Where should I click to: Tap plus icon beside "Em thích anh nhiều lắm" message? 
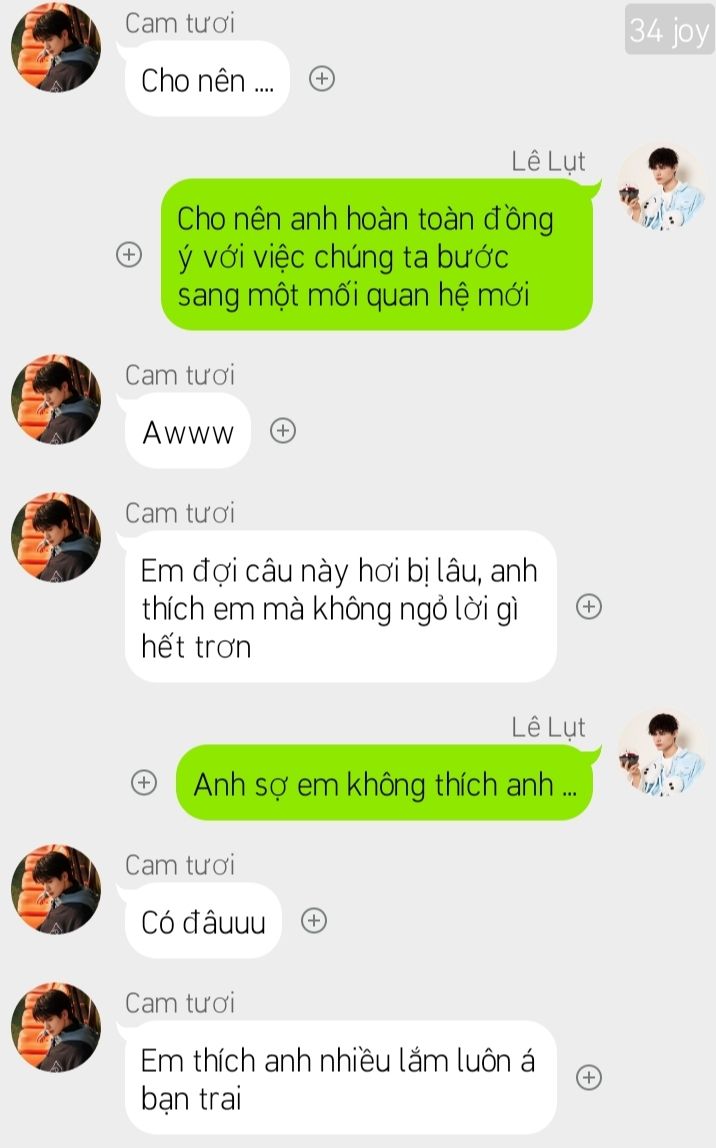point(590,1077)
